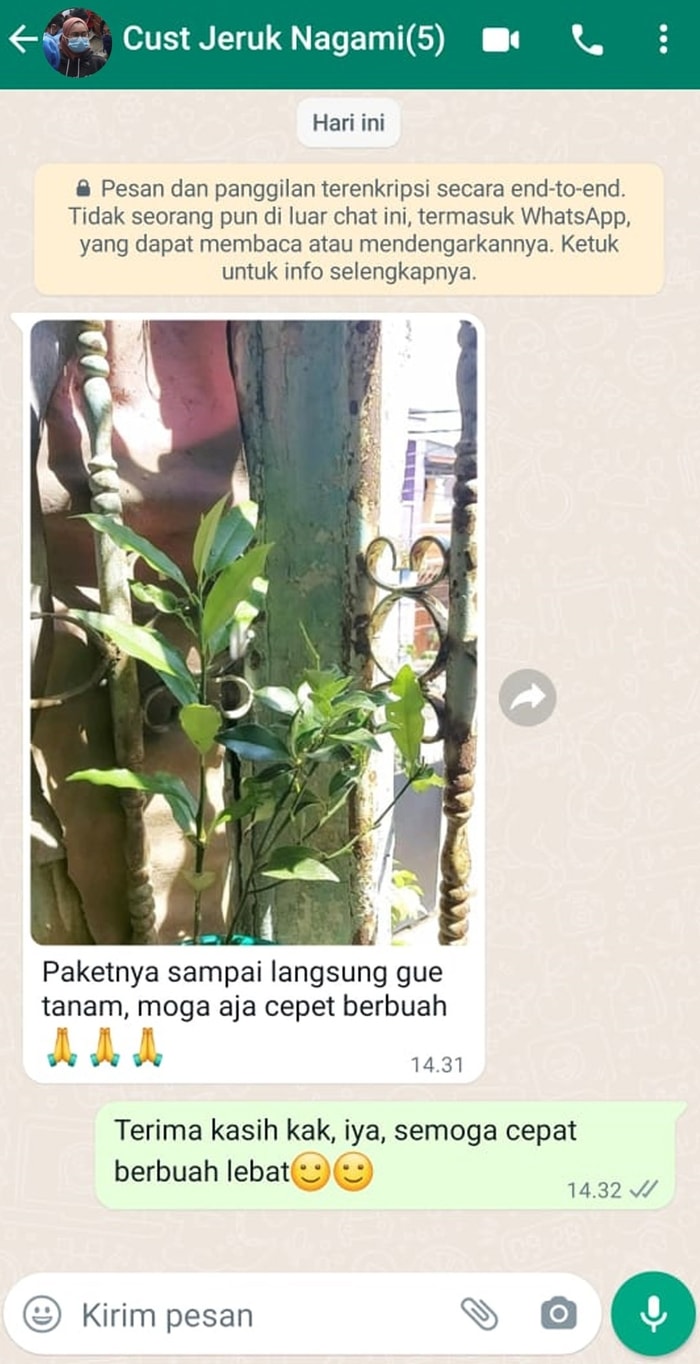Open Cust Jeruk Nagami contact info
Viewport: 700px width, 1364px height.
(283, 40)
